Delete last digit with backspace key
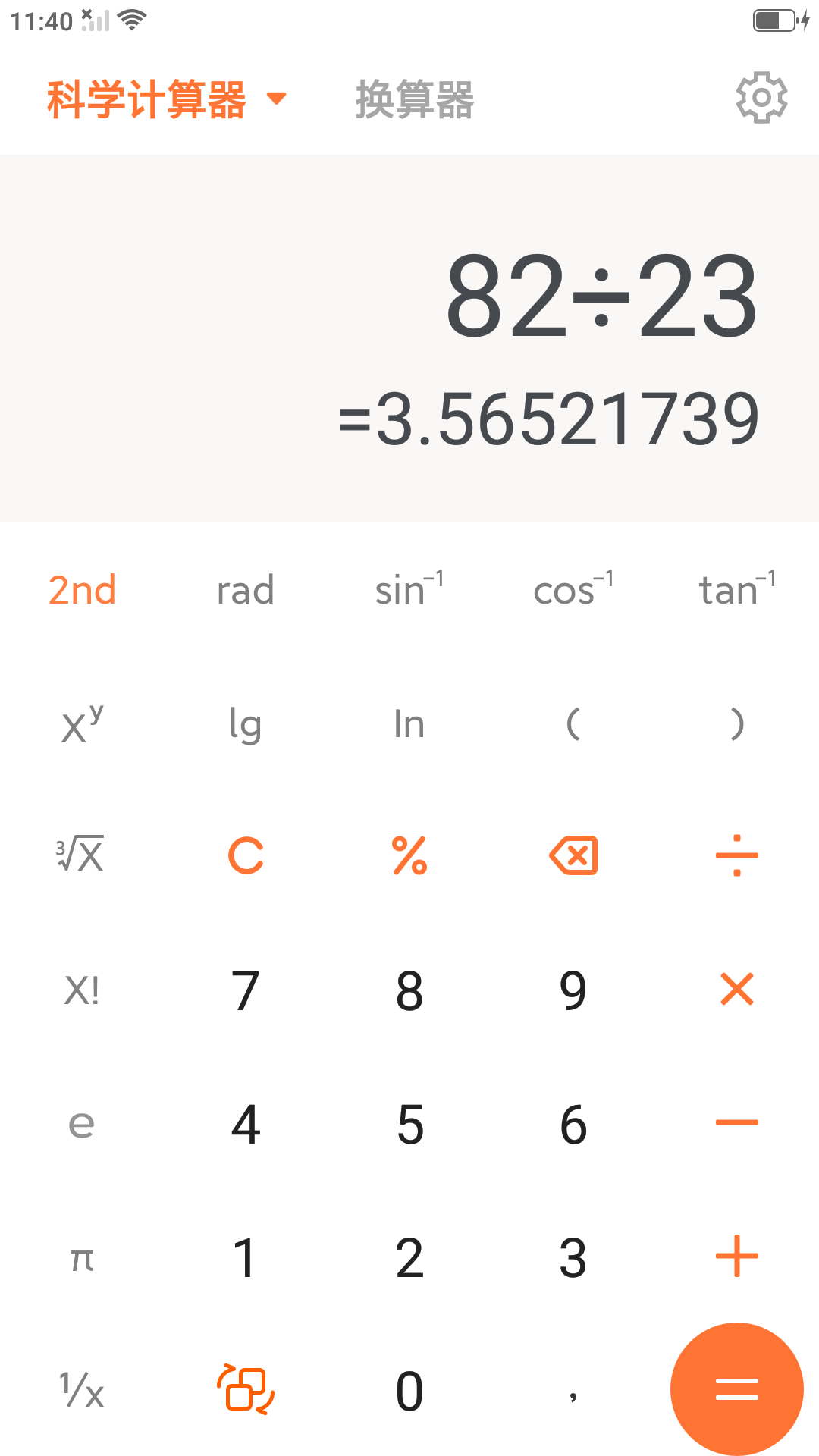Image resolution: width=819 pixels, height=1456 pixels. (x=573, y=856)
